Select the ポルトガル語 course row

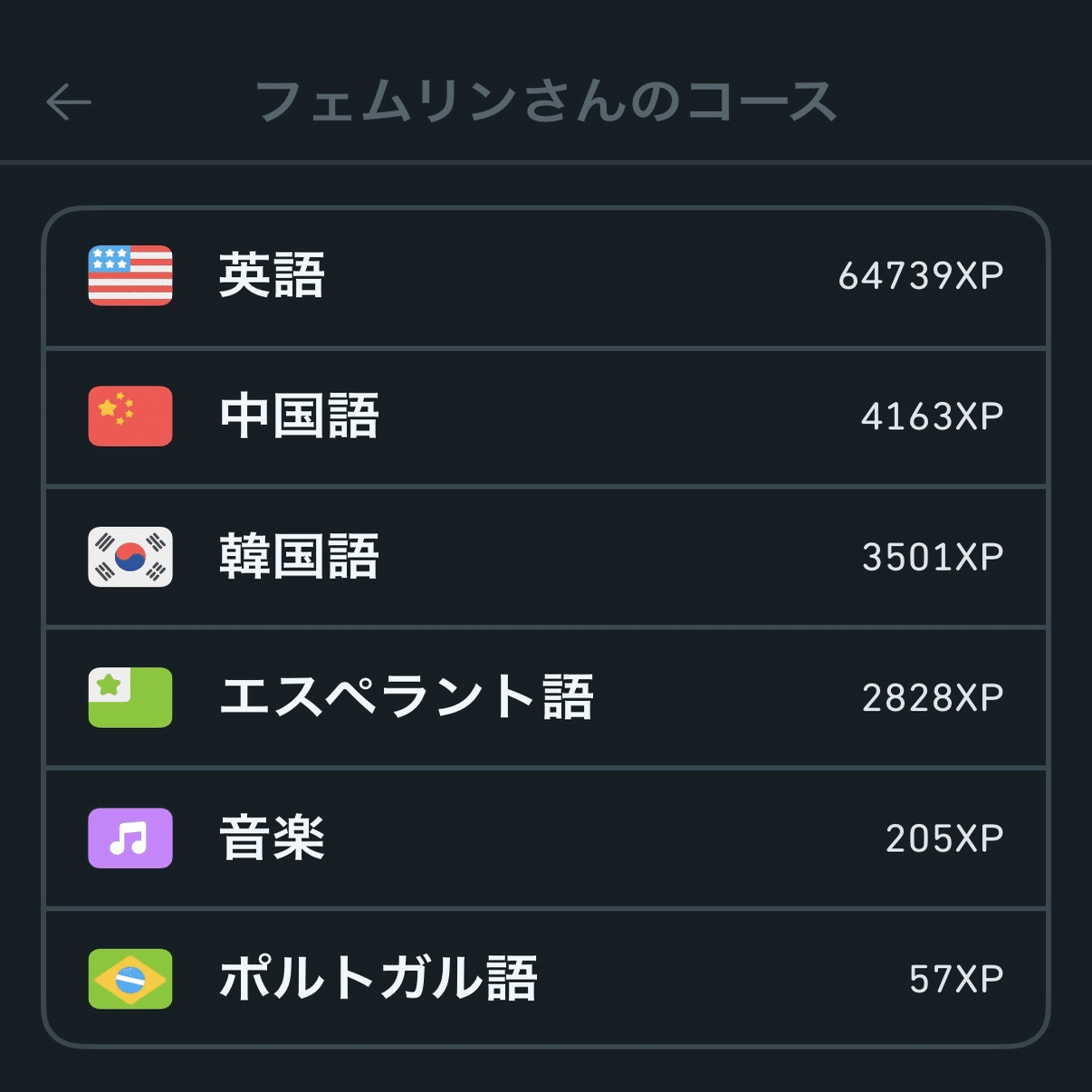tap(545, 979)
